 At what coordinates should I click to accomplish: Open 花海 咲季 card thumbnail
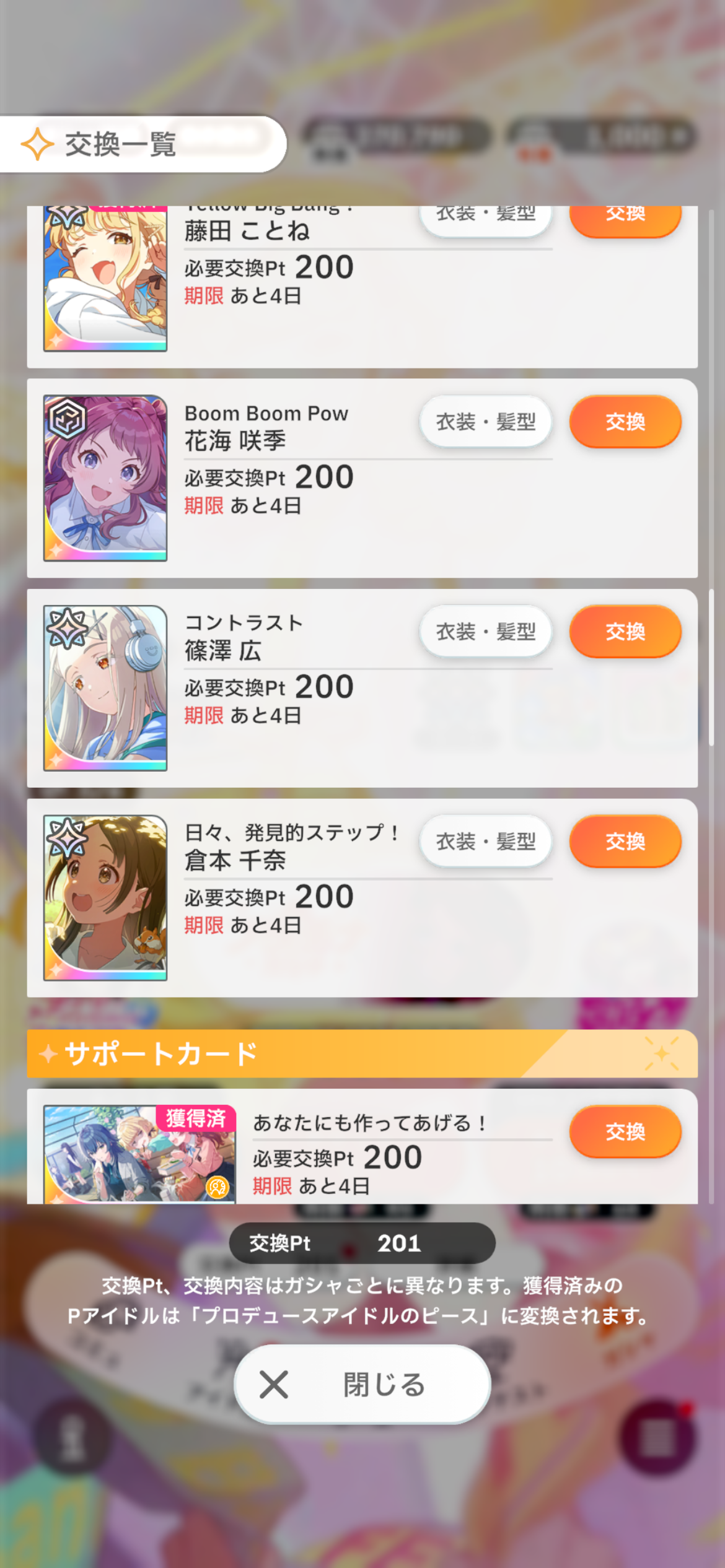[105, 478]
